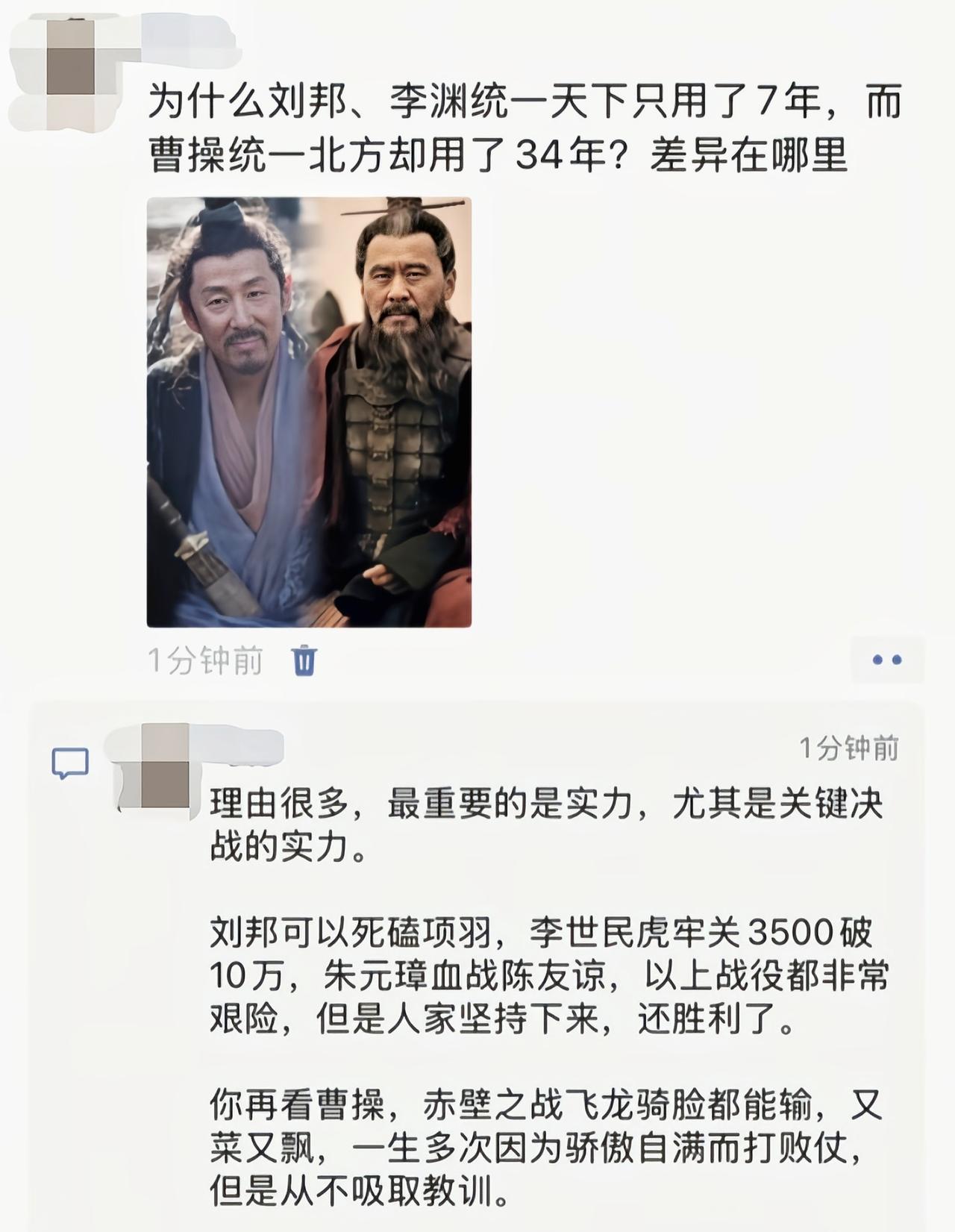Open the original poster's avatar
955x1232 pixels.
coord(71,56)
